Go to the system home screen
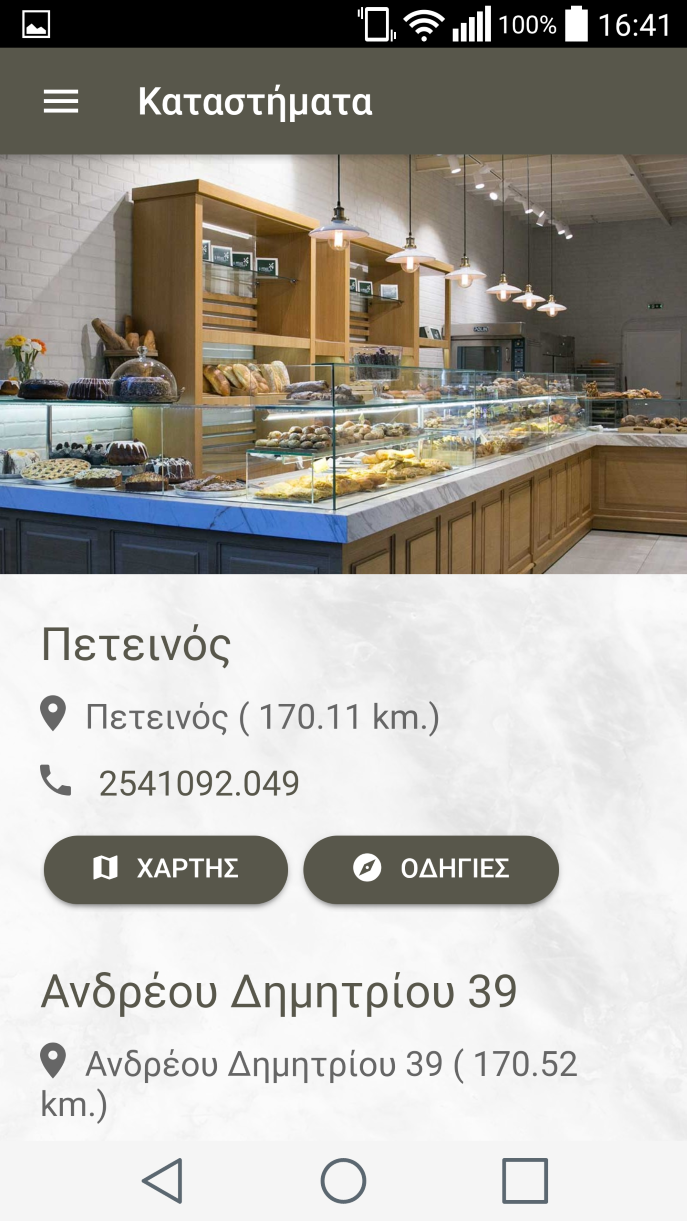The height and width of the screenshot is (1221, 687). [343, 1181]
